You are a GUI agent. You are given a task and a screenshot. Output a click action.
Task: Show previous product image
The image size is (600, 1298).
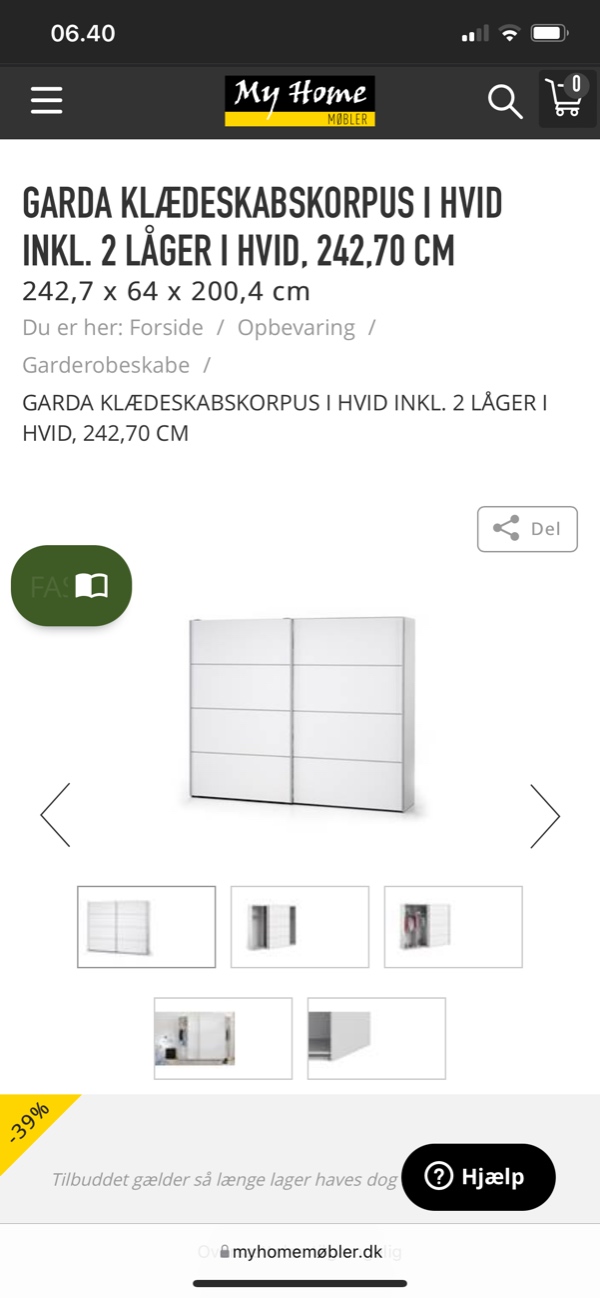tap(55, 815)
